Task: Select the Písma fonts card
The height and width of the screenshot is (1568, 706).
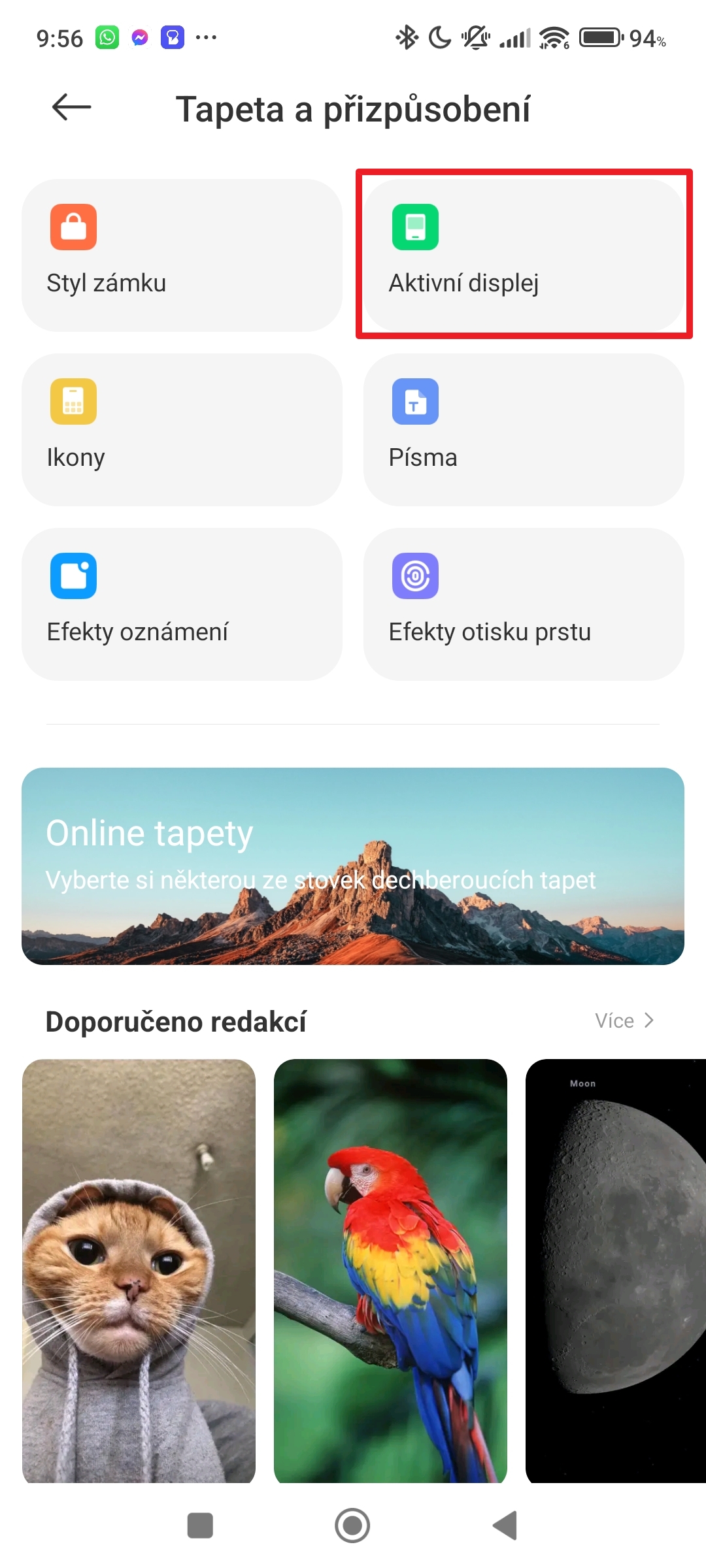Action: pos(524,430)
